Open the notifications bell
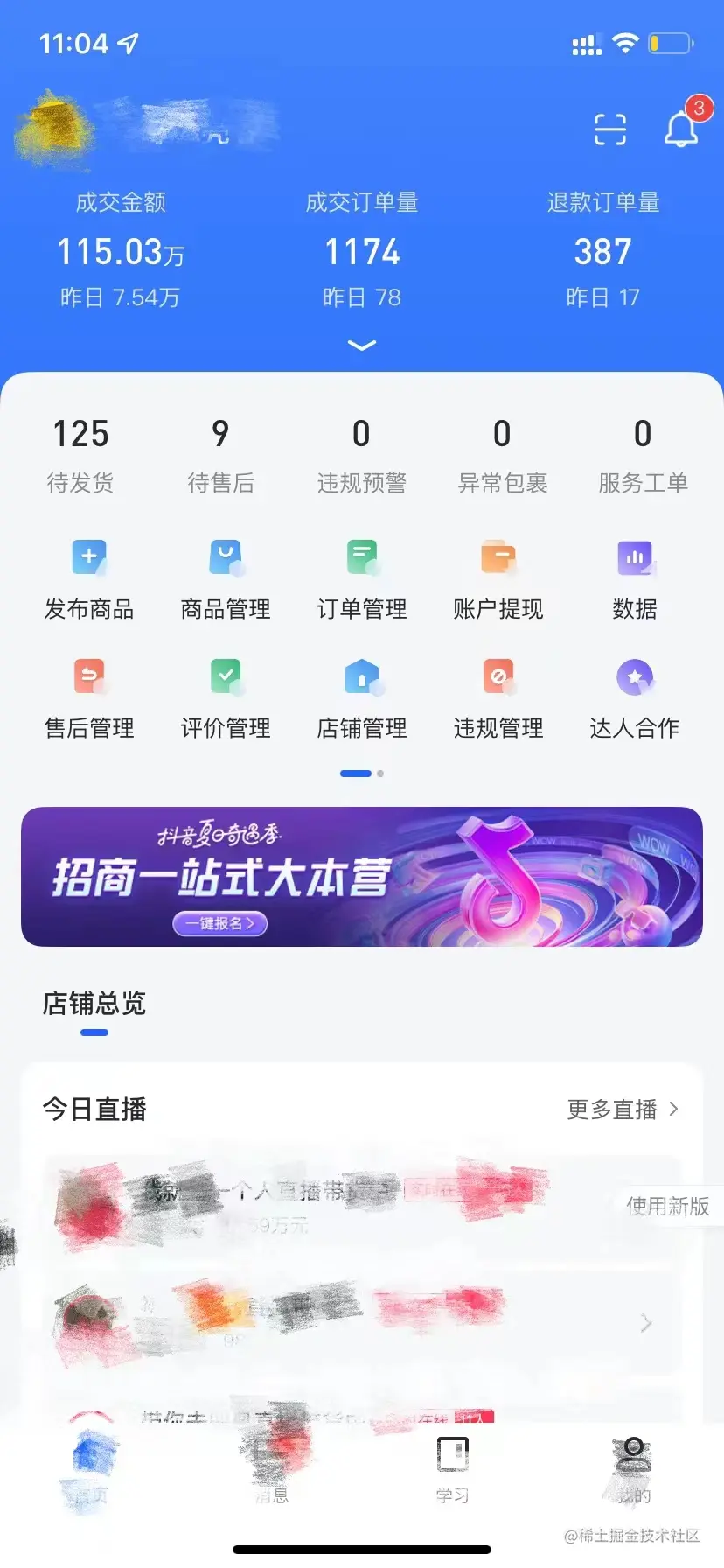 pos(680,129)
